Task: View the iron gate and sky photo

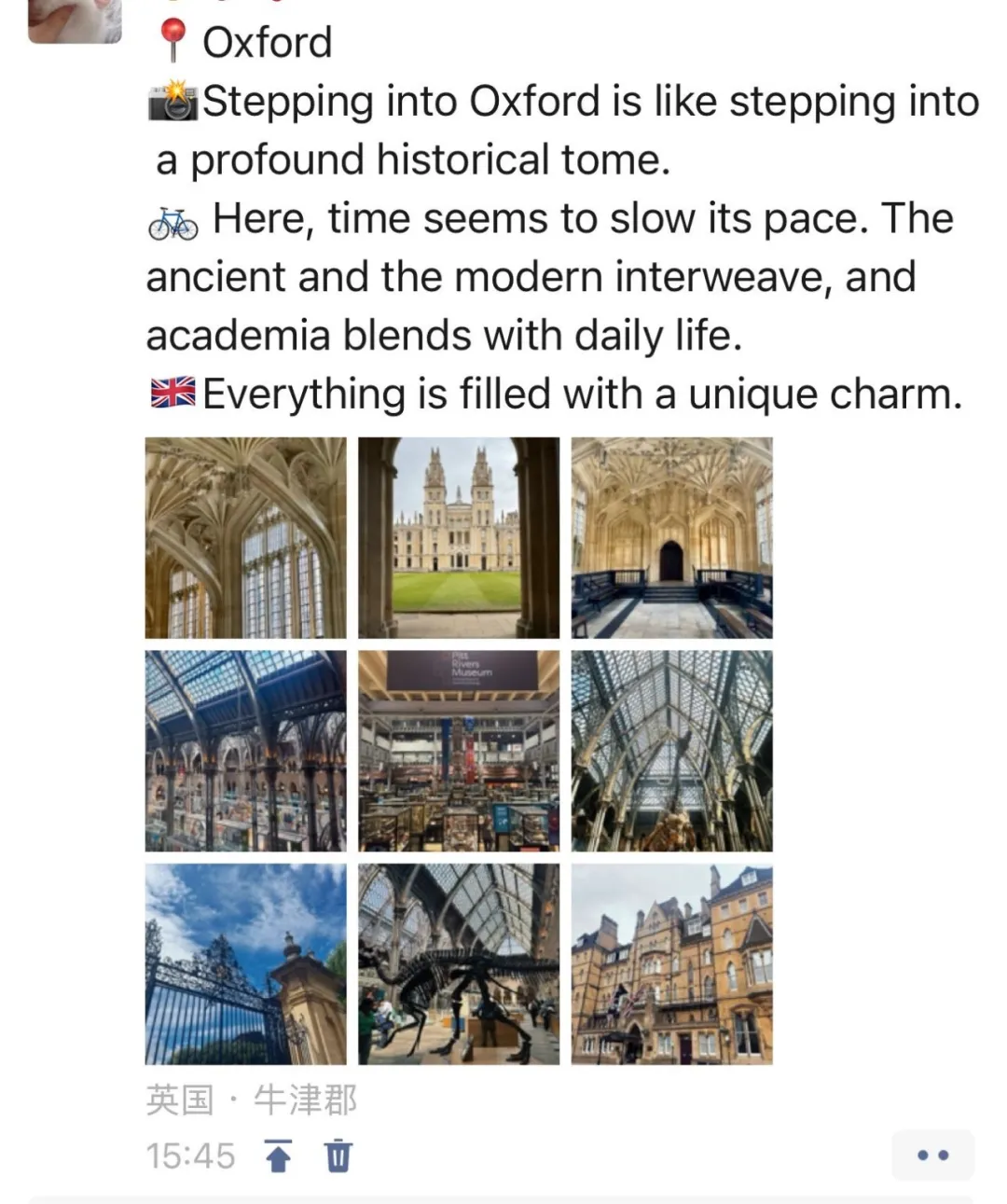Action: [x=245, y=963]
